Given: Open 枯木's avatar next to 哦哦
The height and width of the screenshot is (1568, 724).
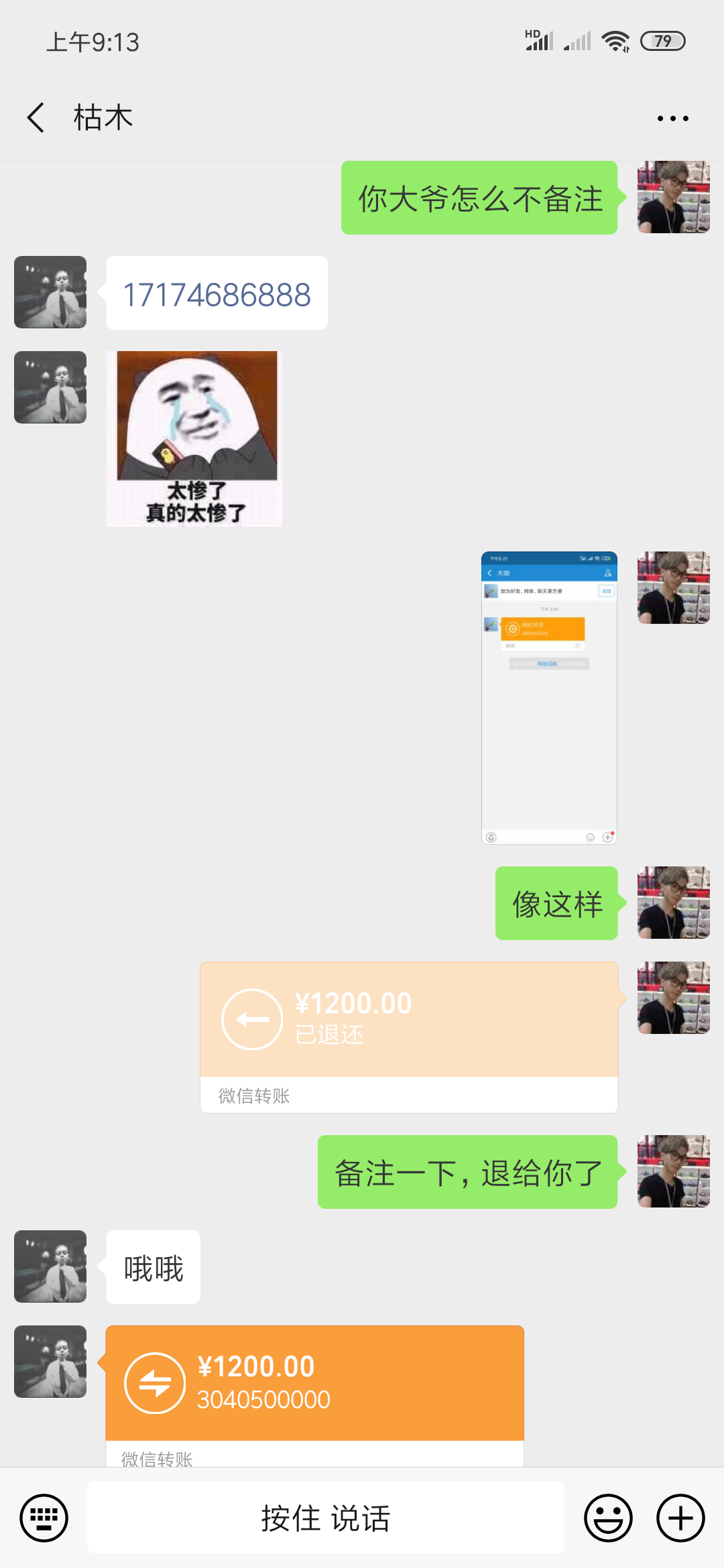Looking at the screenshot, I should click(x=50, y=1266).
